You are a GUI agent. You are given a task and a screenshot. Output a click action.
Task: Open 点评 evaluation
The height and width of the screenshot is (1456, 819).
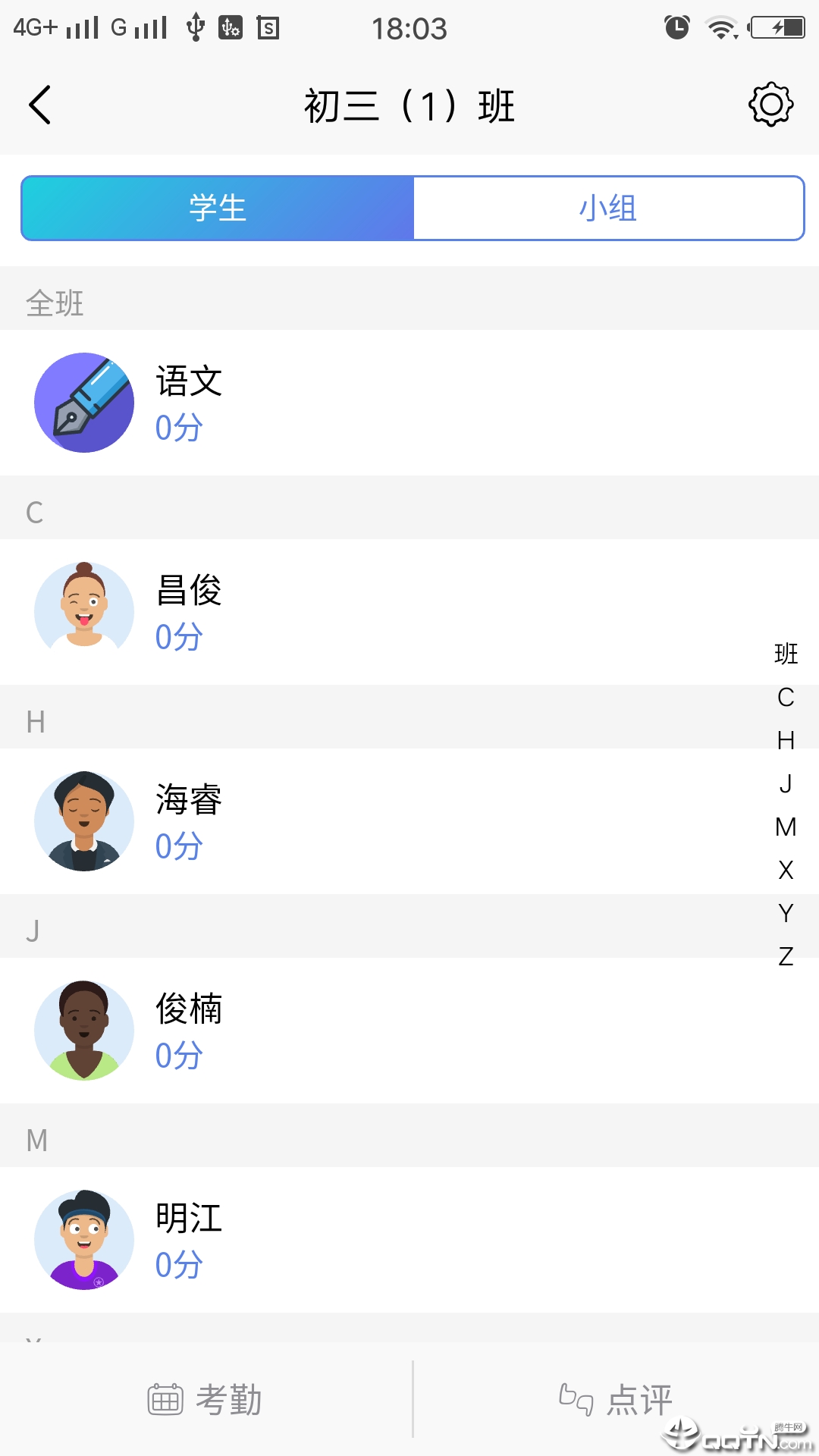616,1400
